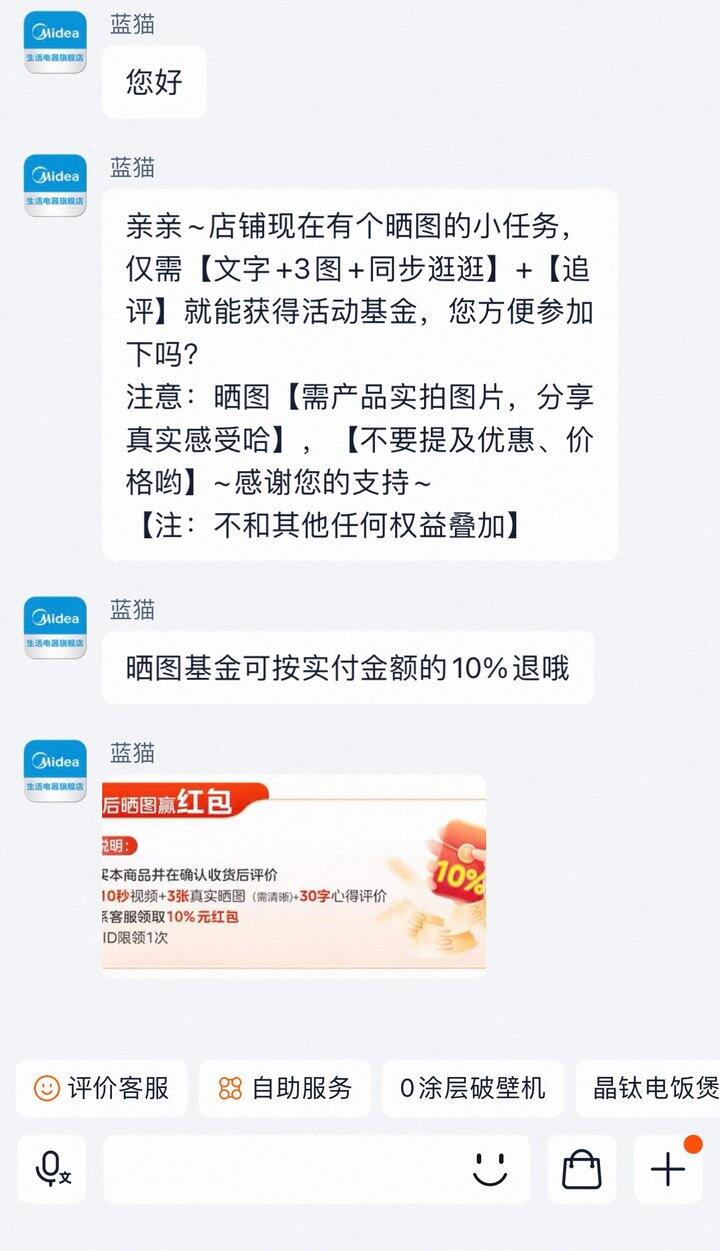Open the shopping bag icon
Screen dimensions: 720x1251
pyautogui.click(x=582, y=1169)
